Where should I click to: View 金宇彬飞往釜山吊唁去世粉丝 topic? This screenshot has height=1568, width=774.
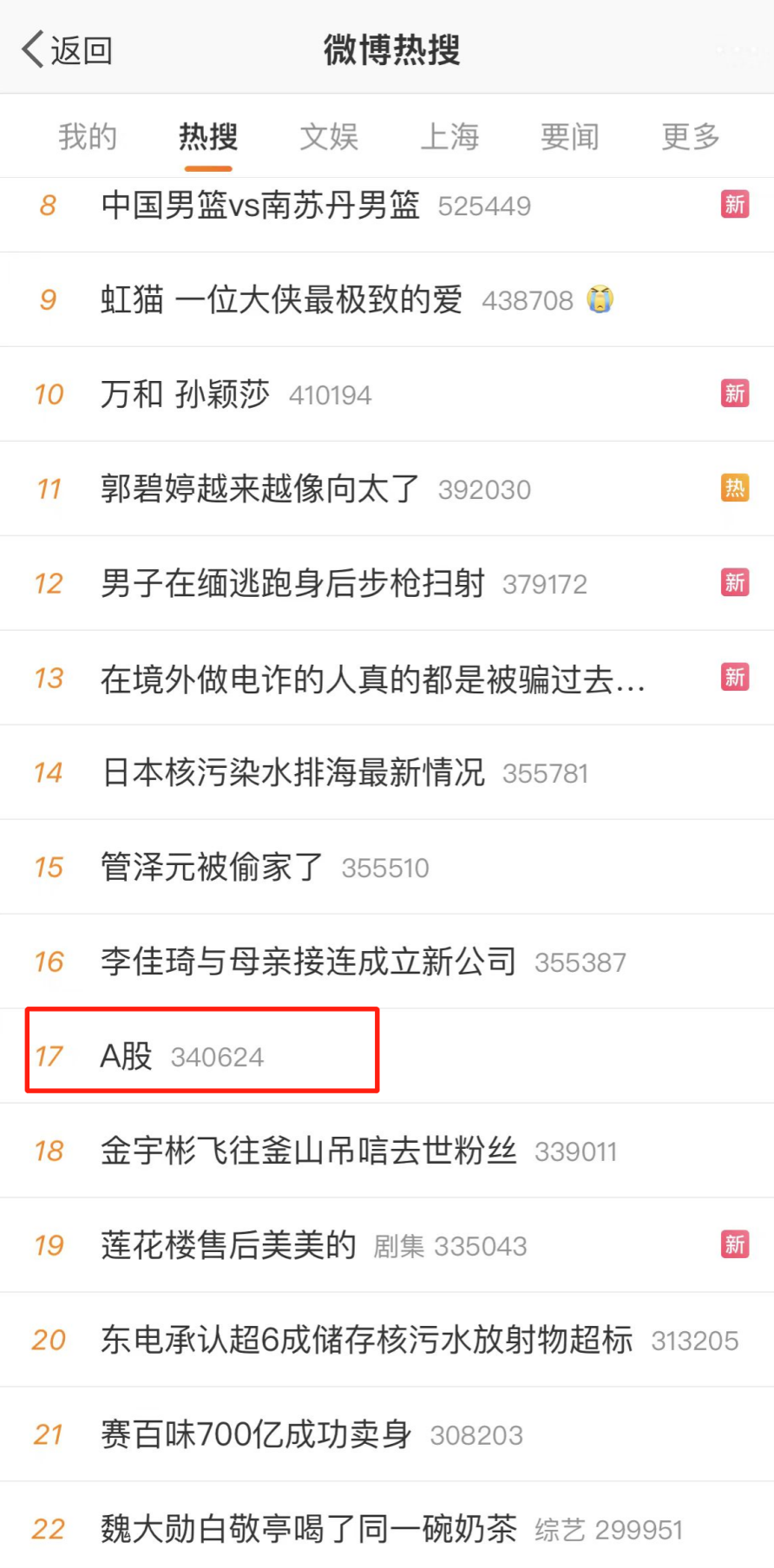[x=309, y=1151]
